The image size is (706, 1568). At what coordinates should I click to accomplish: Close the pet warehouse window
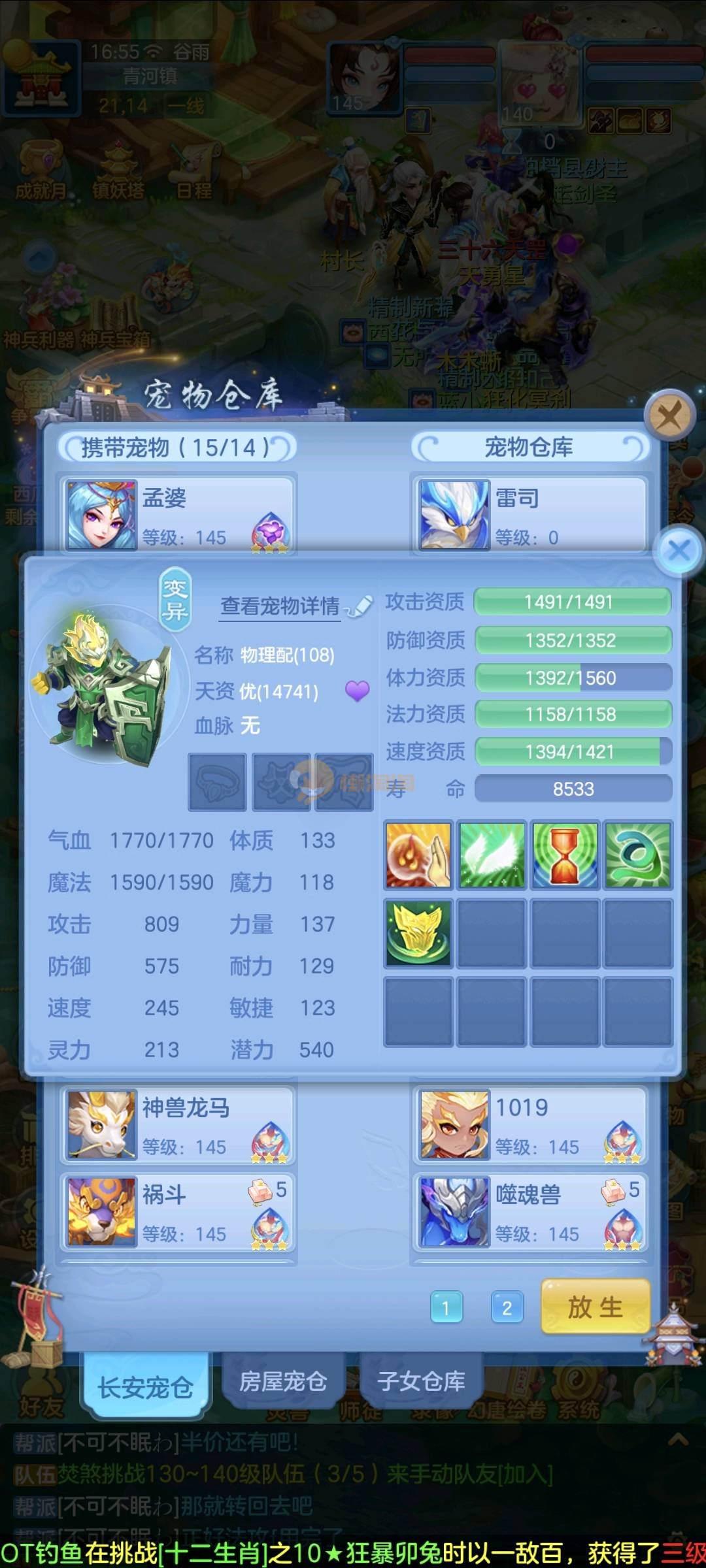click(x=669, y=415)
